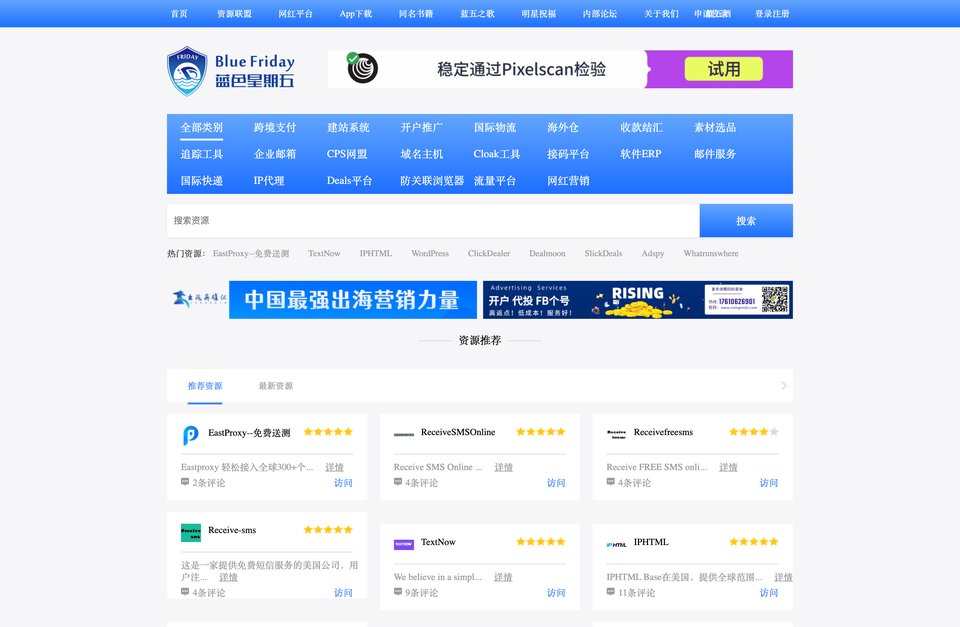Choose the IP代理 category
This screenshot has height=627, width=960.
269,181
